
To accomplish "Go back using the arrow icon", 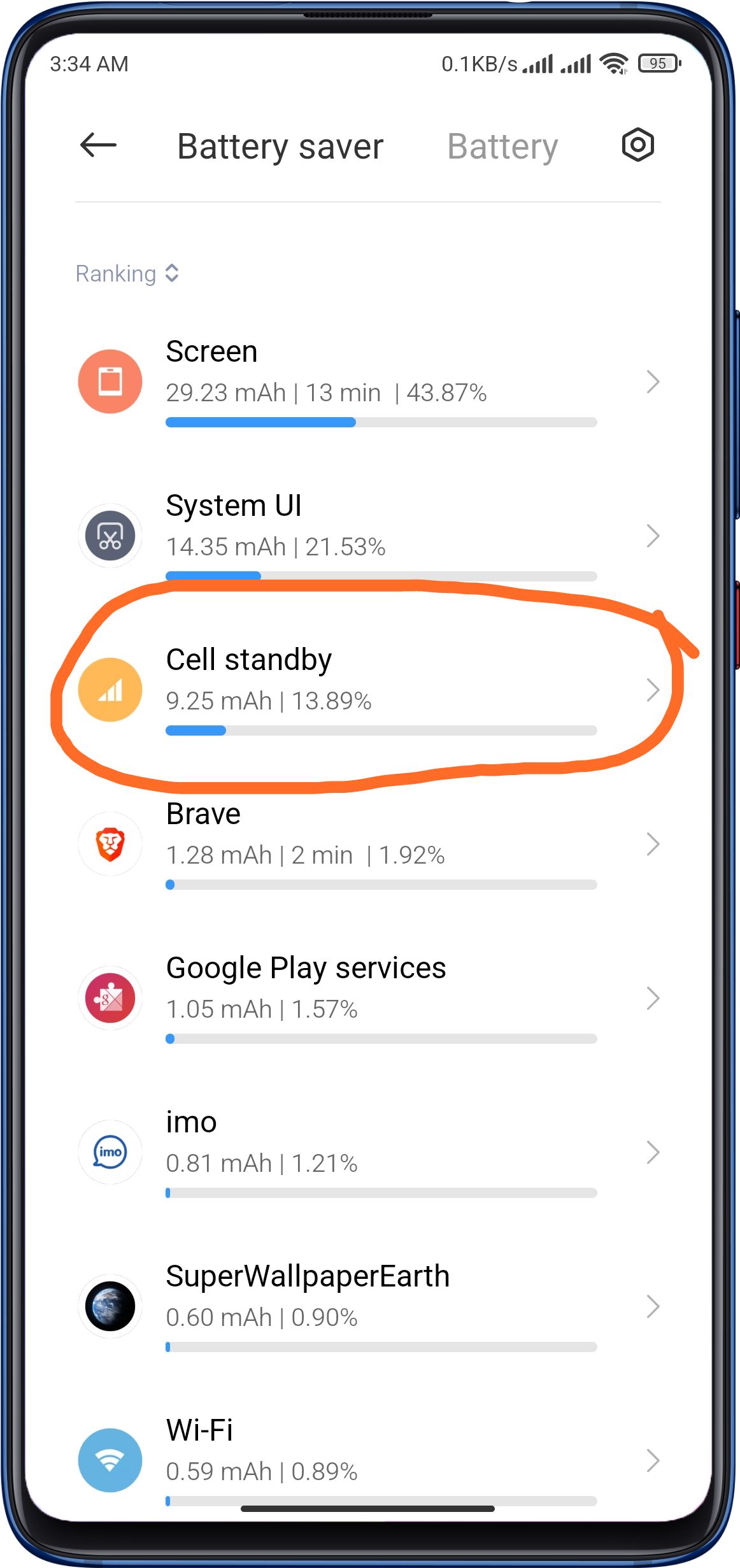I will coord(98,145).
